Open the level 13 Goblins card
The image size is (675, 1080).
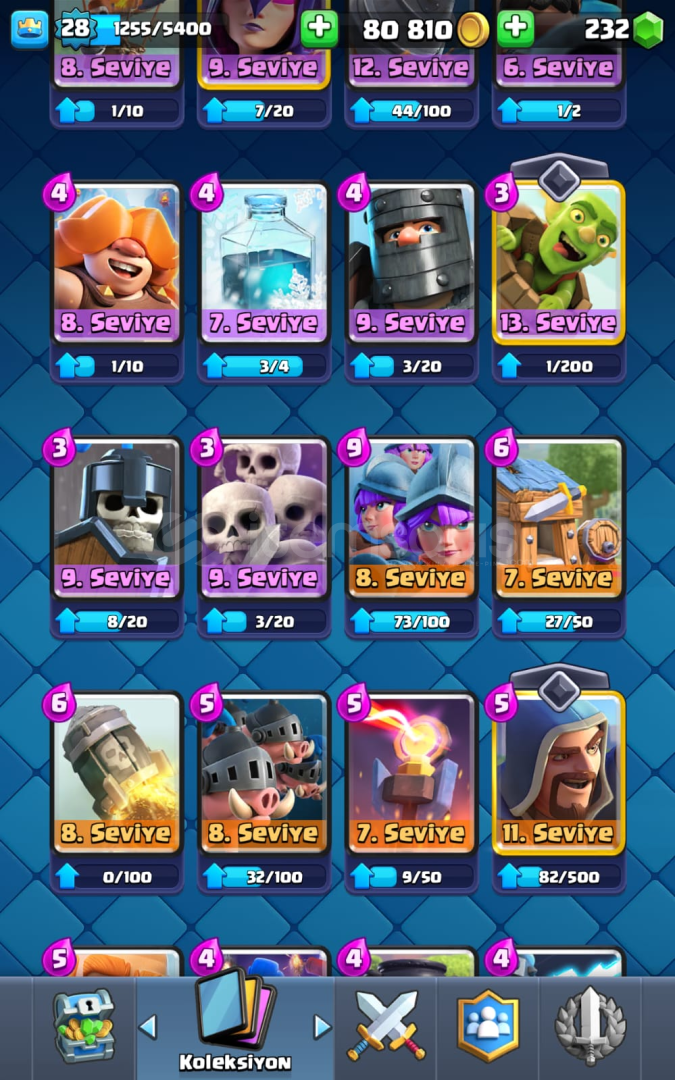[x=559, y=263]
